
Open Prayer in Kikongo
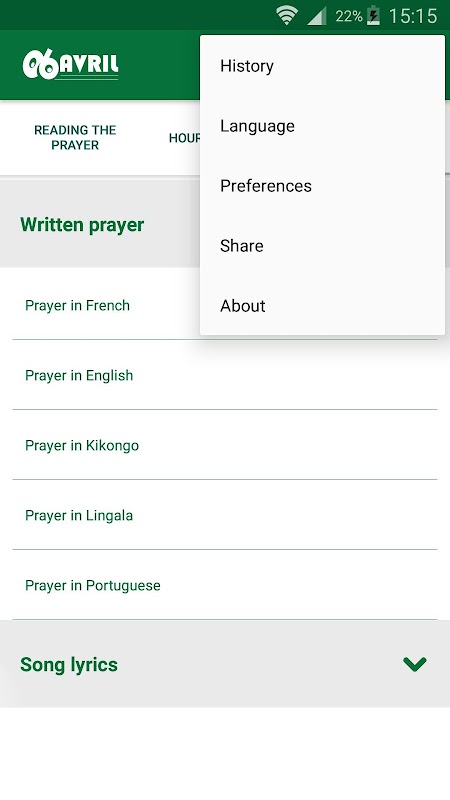pos(225,445)
